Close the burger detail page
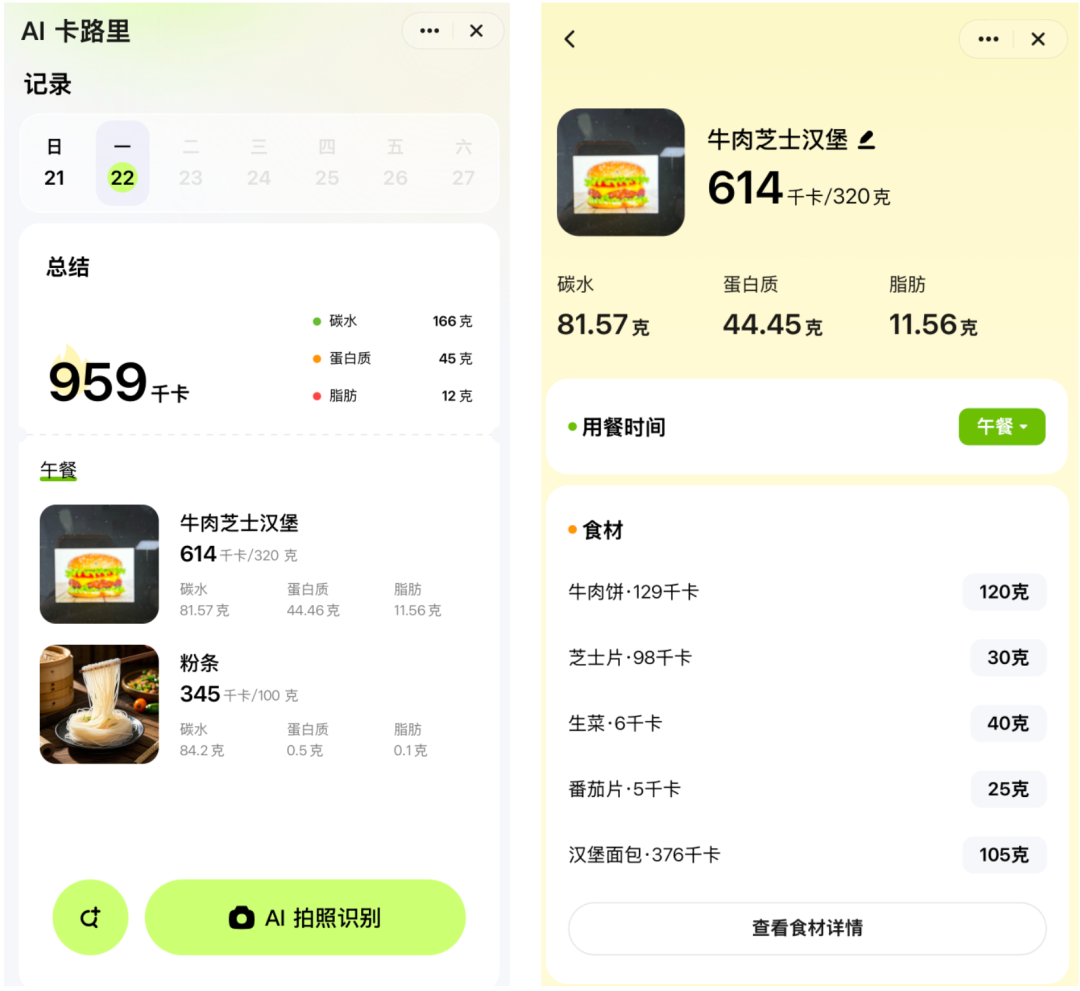 pos(1038,39)
